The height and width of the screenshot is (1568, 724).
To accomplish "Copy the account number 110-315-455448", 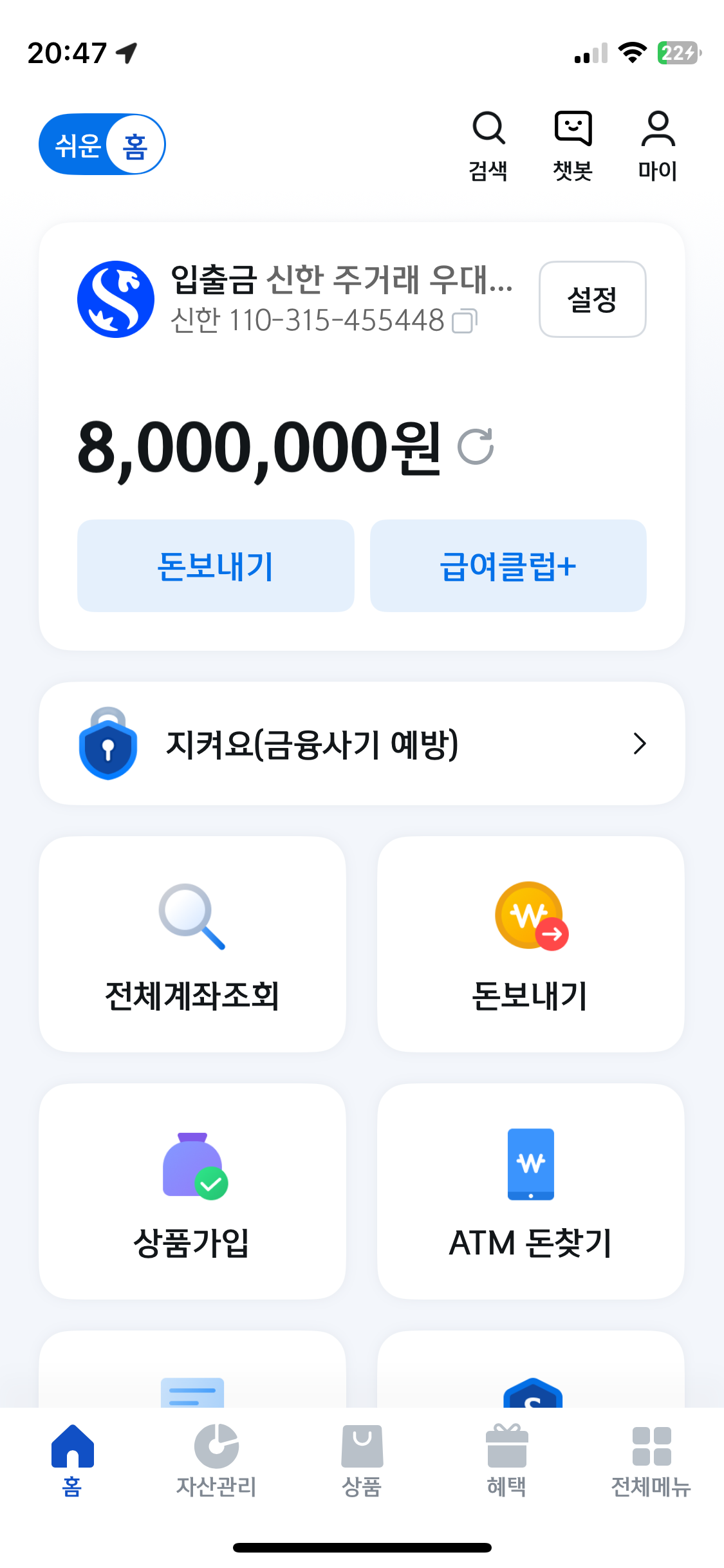I will (x=465, y=321).
